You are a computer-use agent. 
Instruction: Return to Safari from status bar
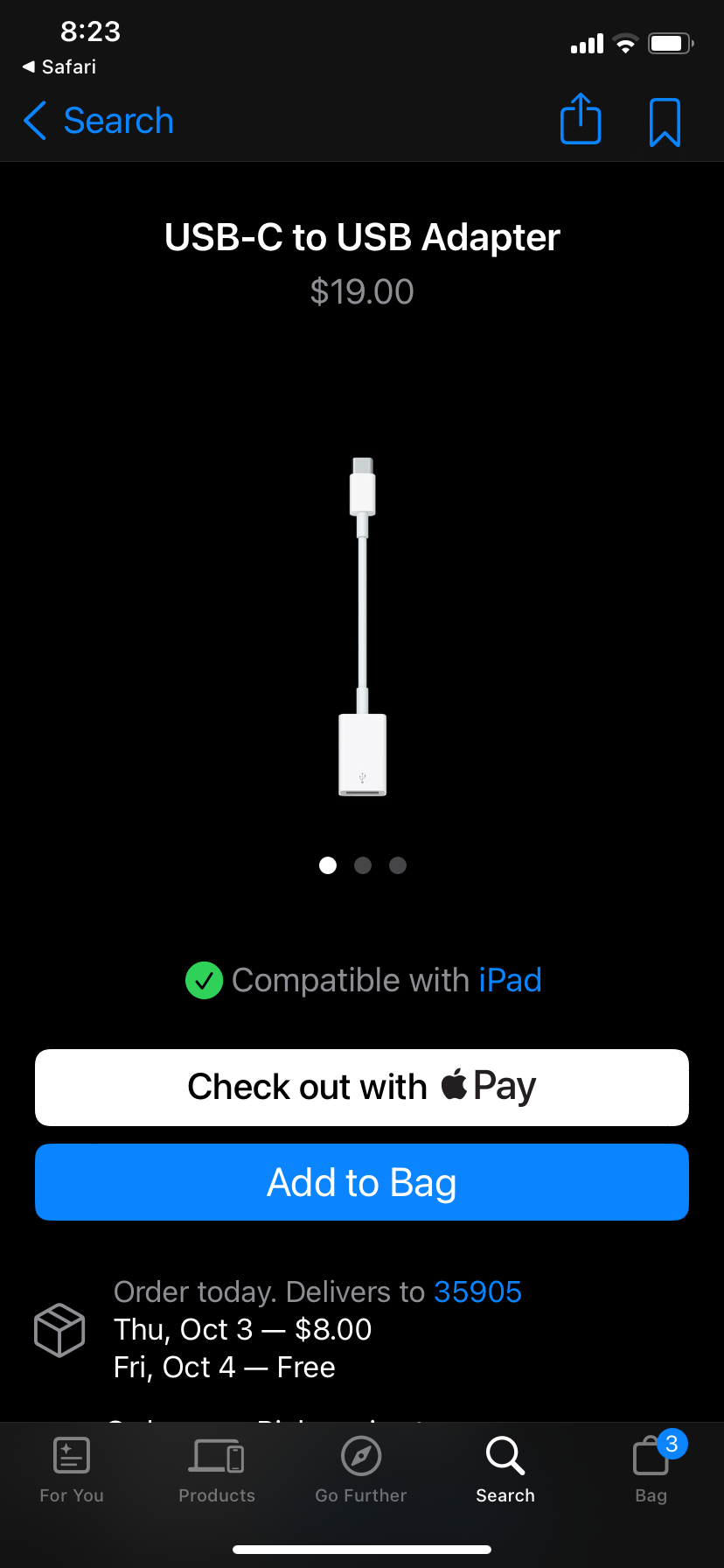point(59,67)
